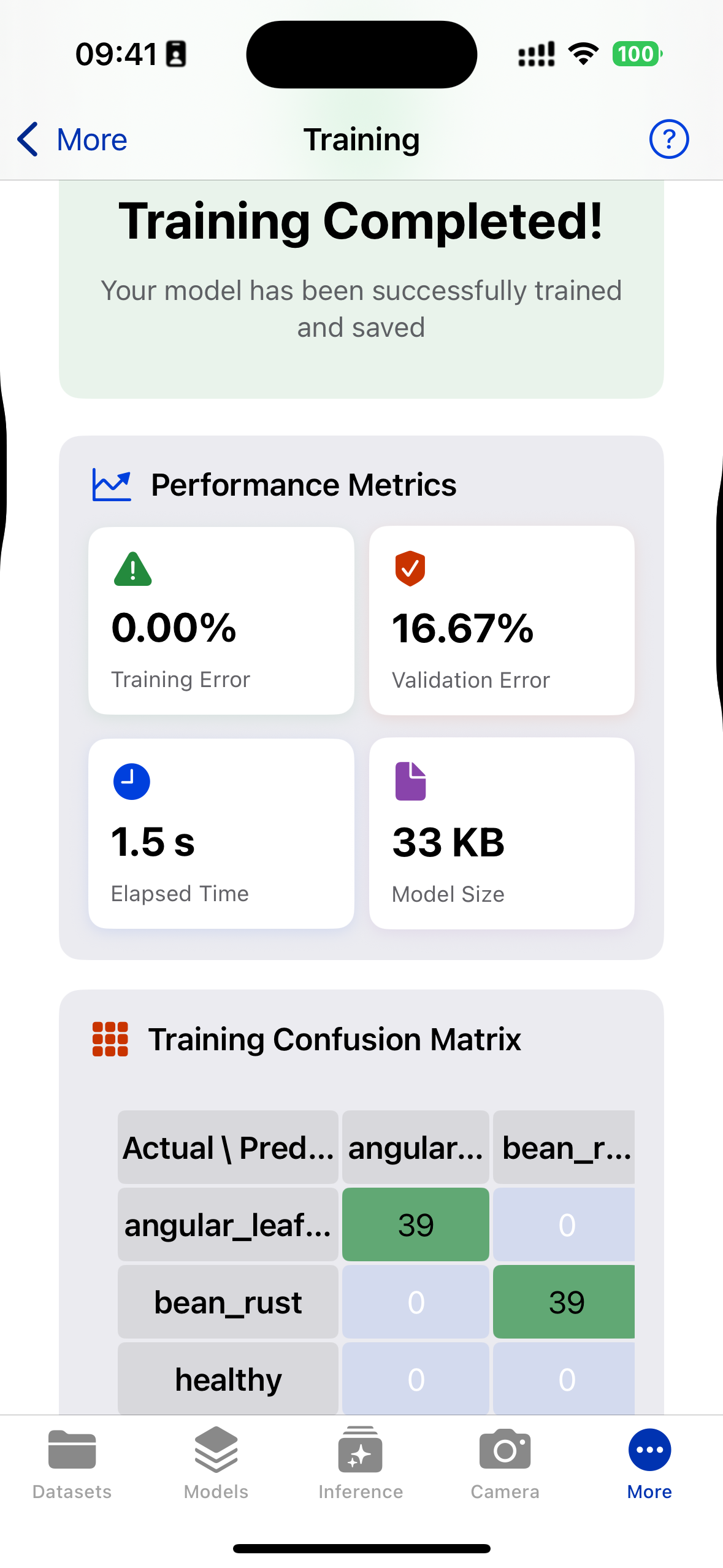
Task: Click the green 39 angular_leaf cell
Action: pyautogui.click(x=415, y=1224)
